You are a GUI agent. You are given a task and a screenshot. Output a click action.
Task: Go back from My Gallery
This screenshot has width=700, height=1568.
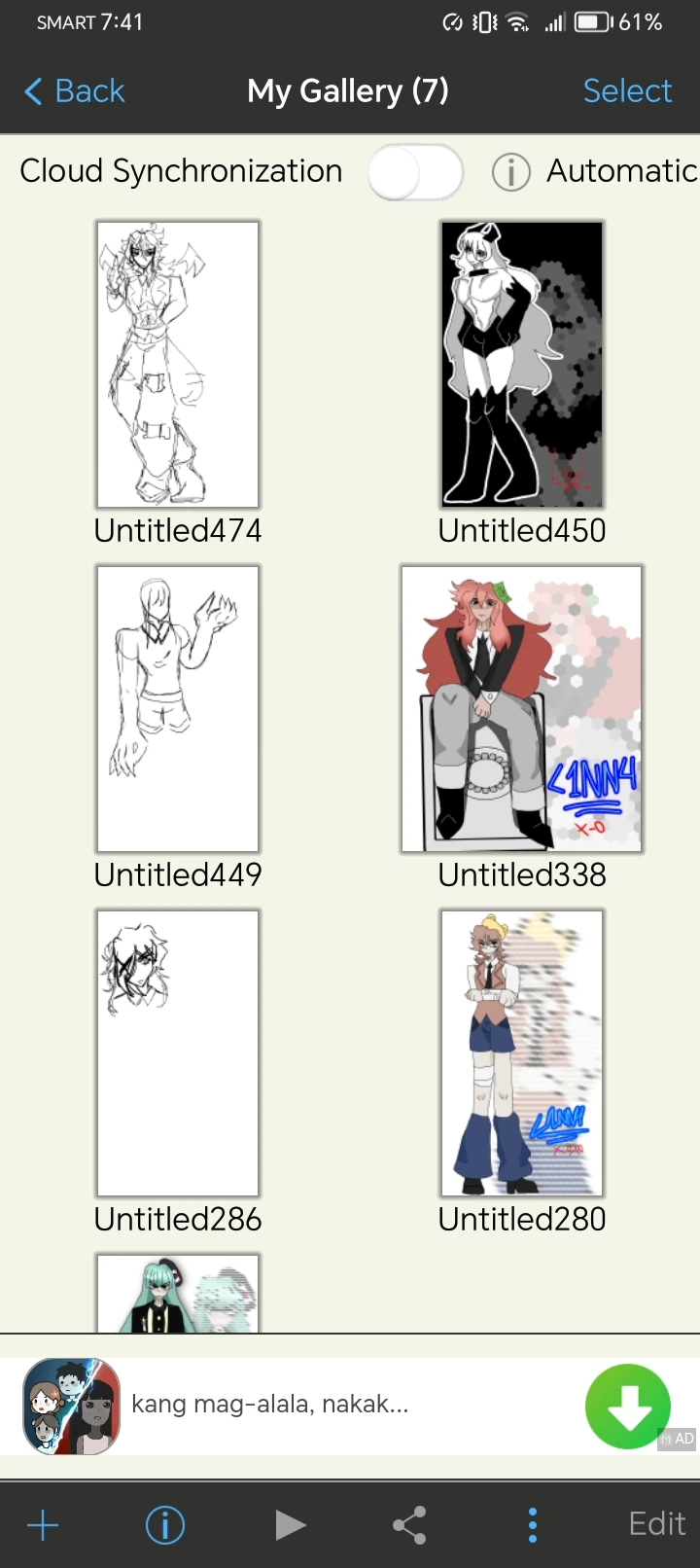pos(74,91)
